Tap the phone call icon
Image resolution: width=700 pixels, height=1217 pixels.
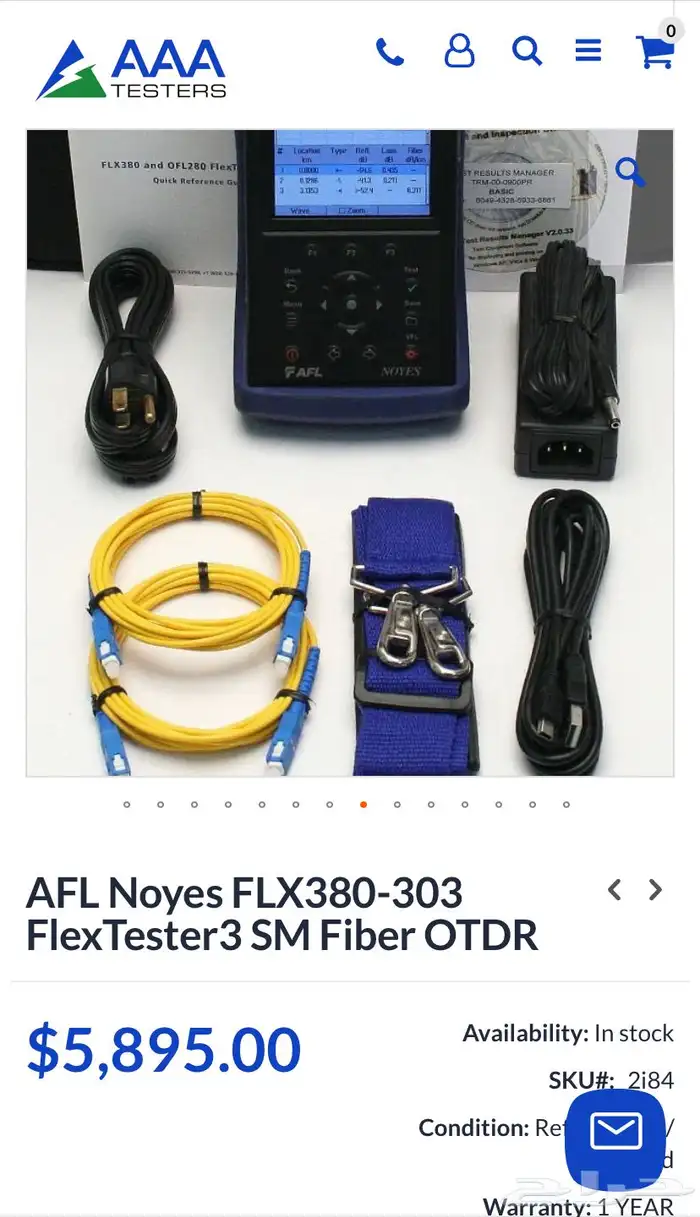click(390, 50)
